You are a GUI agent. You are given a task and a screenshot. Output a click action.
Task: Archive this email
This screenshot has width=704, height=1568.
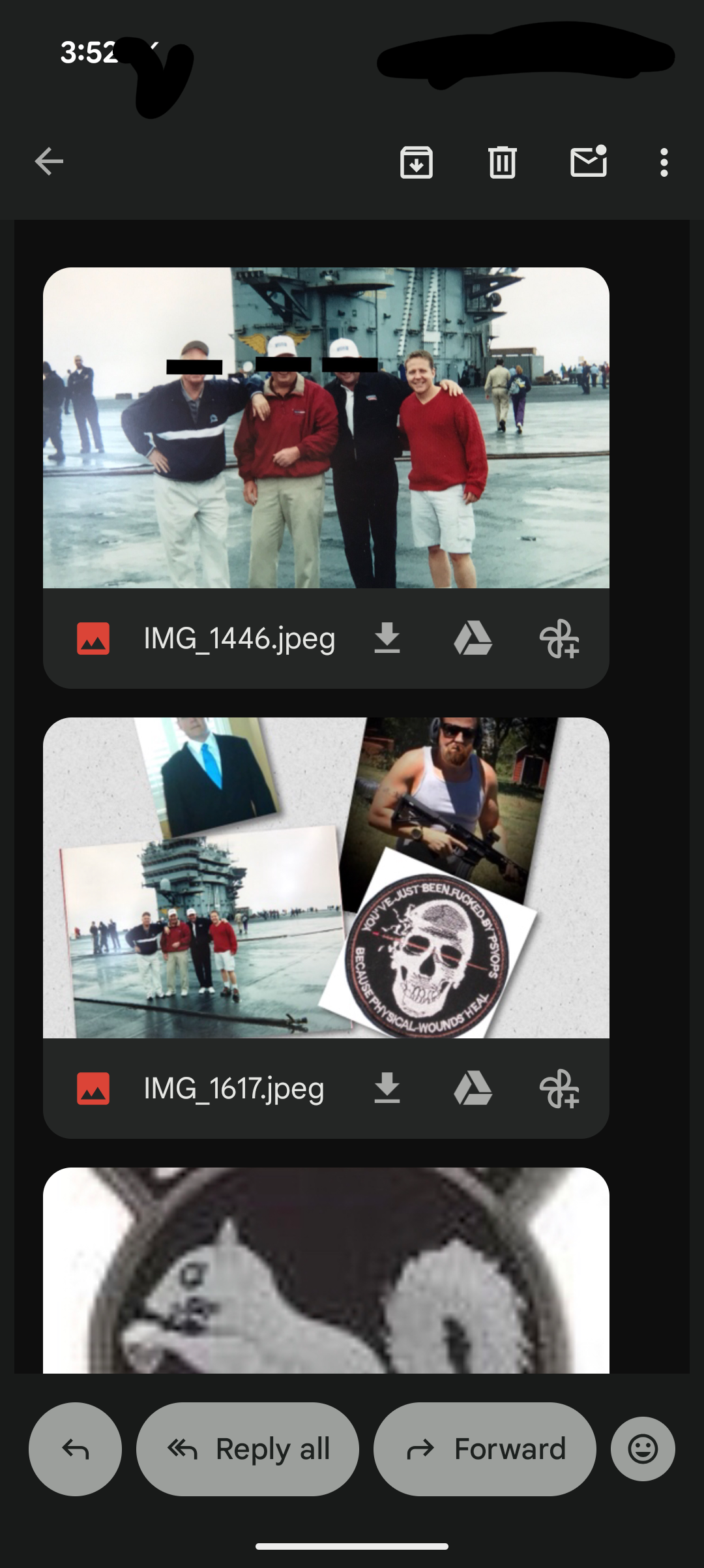(416, 162)
